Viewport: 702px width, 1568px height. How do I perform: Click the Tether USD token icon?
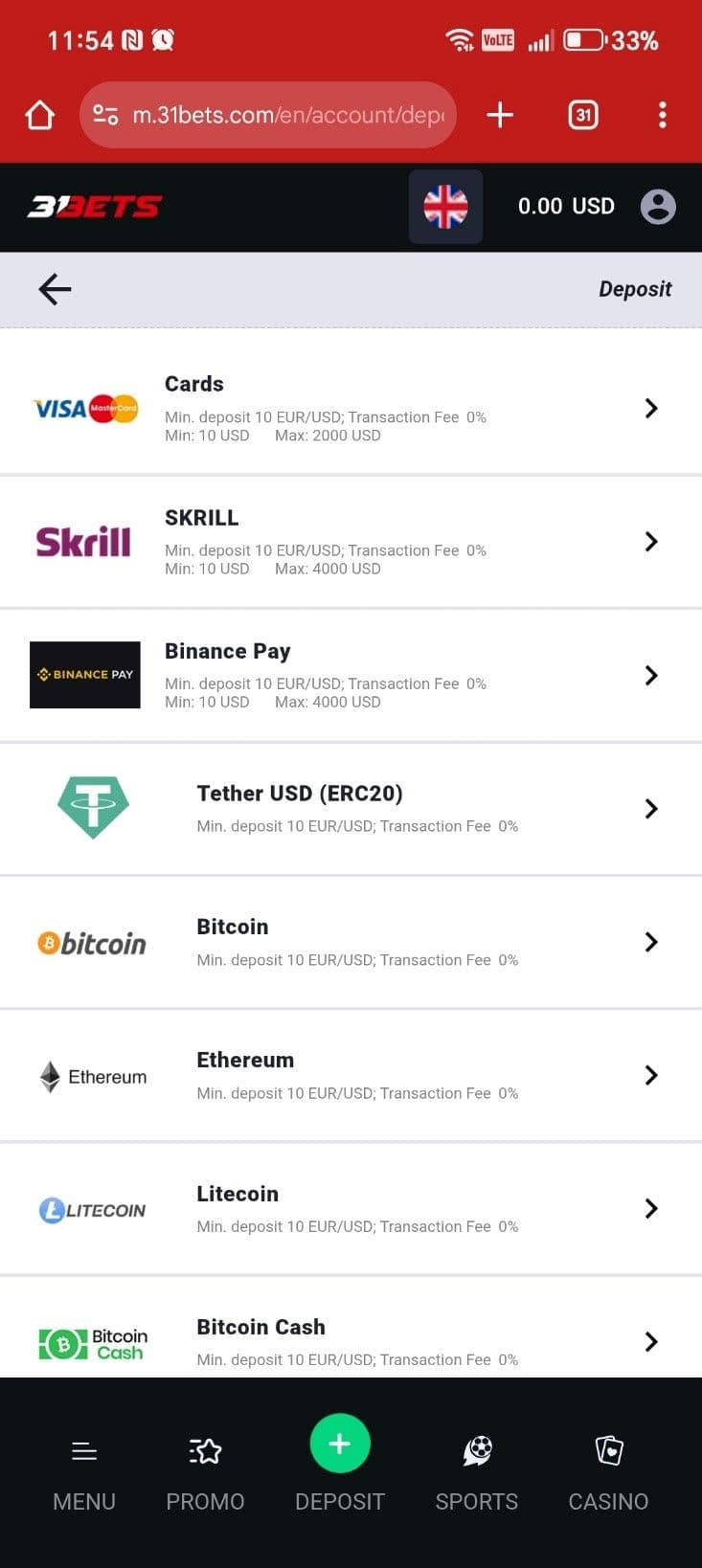coord(92,807)
